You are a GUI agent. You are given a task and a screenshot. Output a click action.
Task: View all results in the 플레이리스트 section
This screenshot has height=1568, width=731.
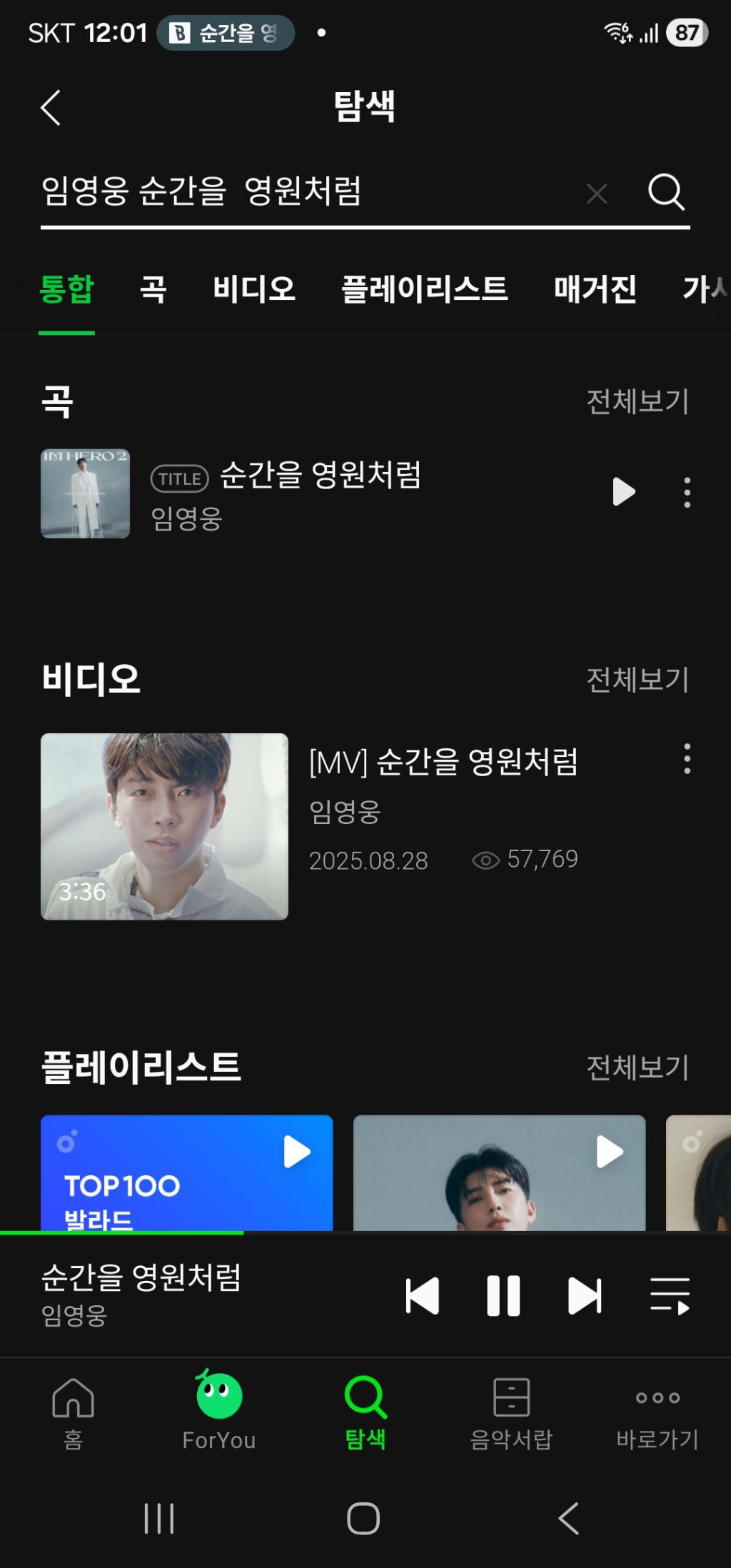click(637, 1067)
